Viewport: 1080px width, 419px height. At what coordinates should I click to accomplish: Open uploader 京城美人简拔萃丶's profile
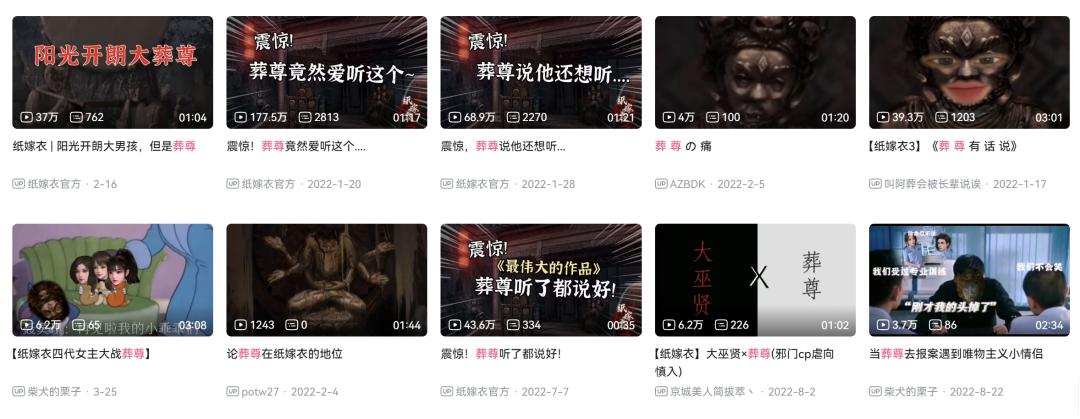(710, 392)
